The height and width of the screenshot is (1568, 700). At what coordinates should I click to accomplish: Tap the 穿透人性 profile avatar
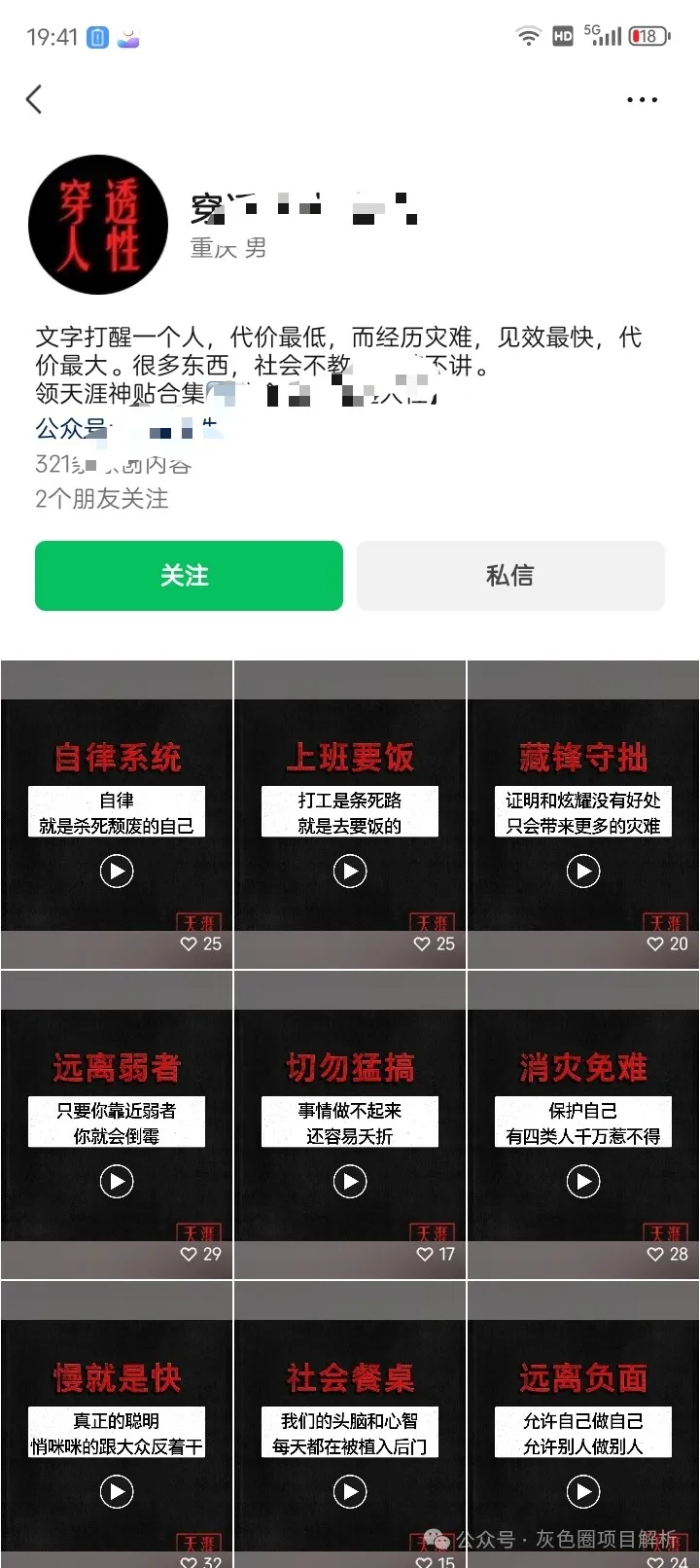tap(98, 225)
